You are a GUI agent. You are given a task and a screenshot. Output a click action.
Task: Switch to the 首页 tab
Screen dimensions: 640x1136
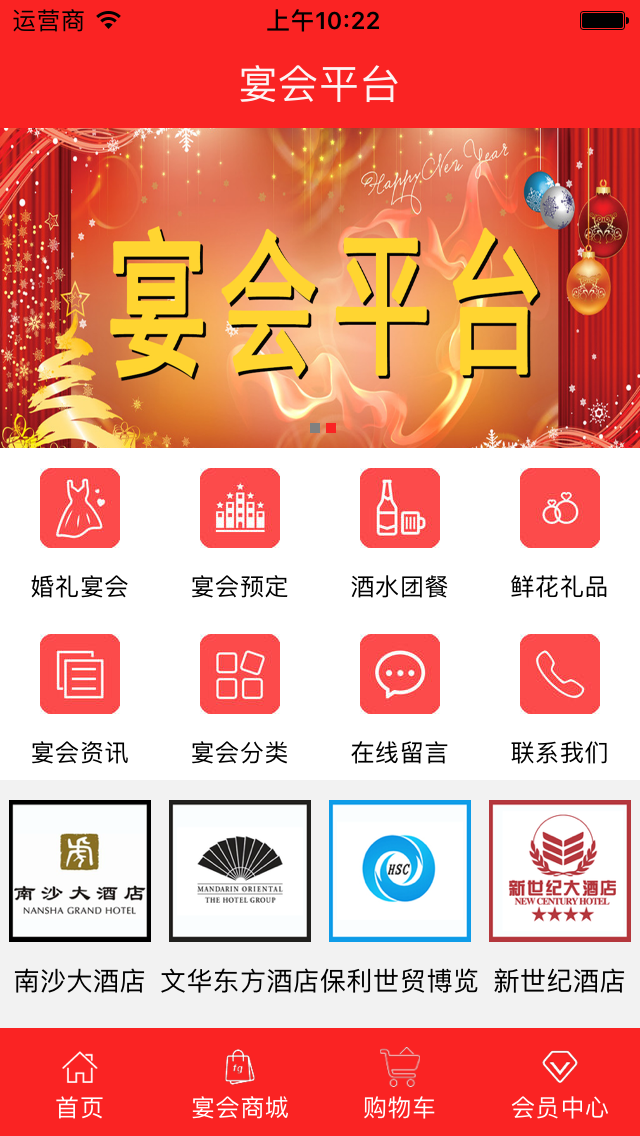pyautogui.click(x=80, y=1083)
